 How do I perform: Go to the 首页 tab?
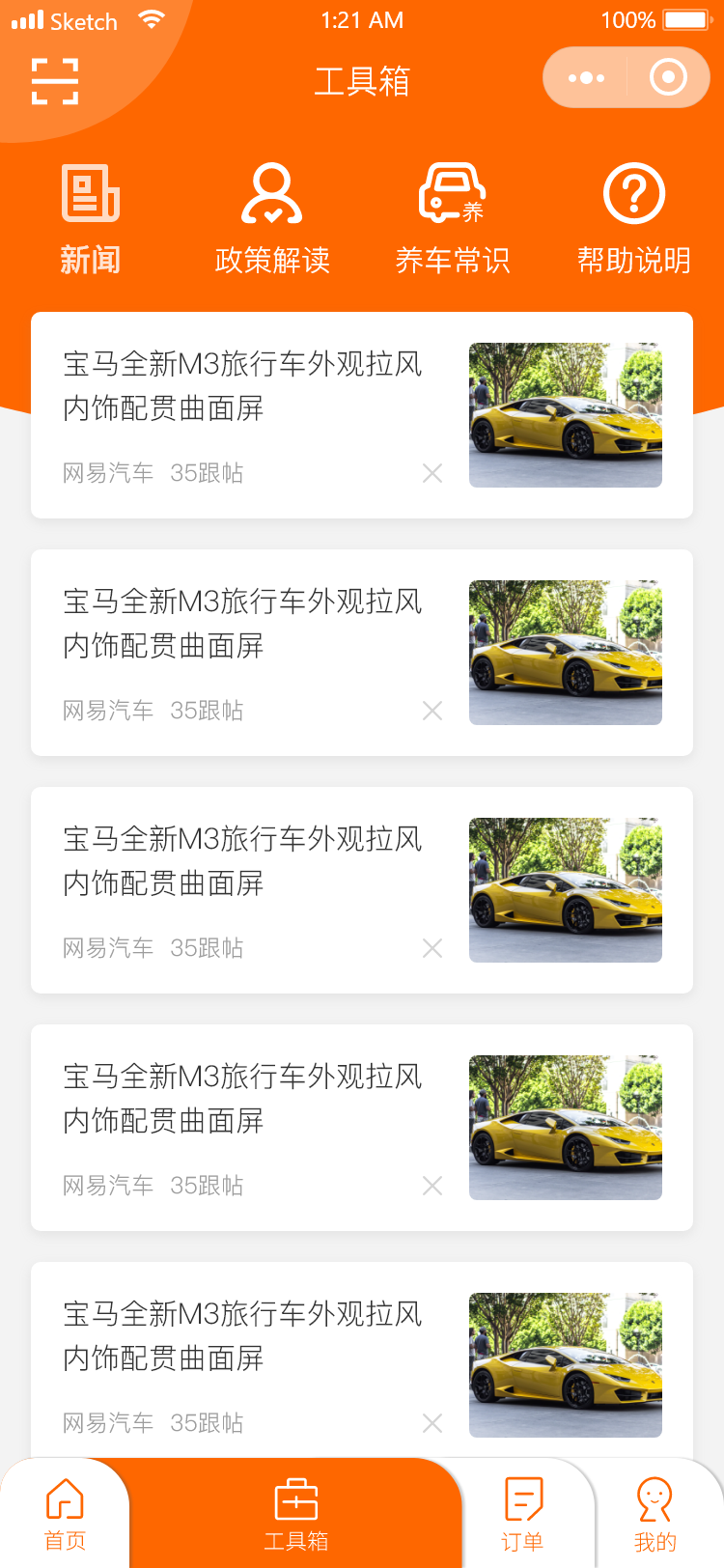[65, 1514]
